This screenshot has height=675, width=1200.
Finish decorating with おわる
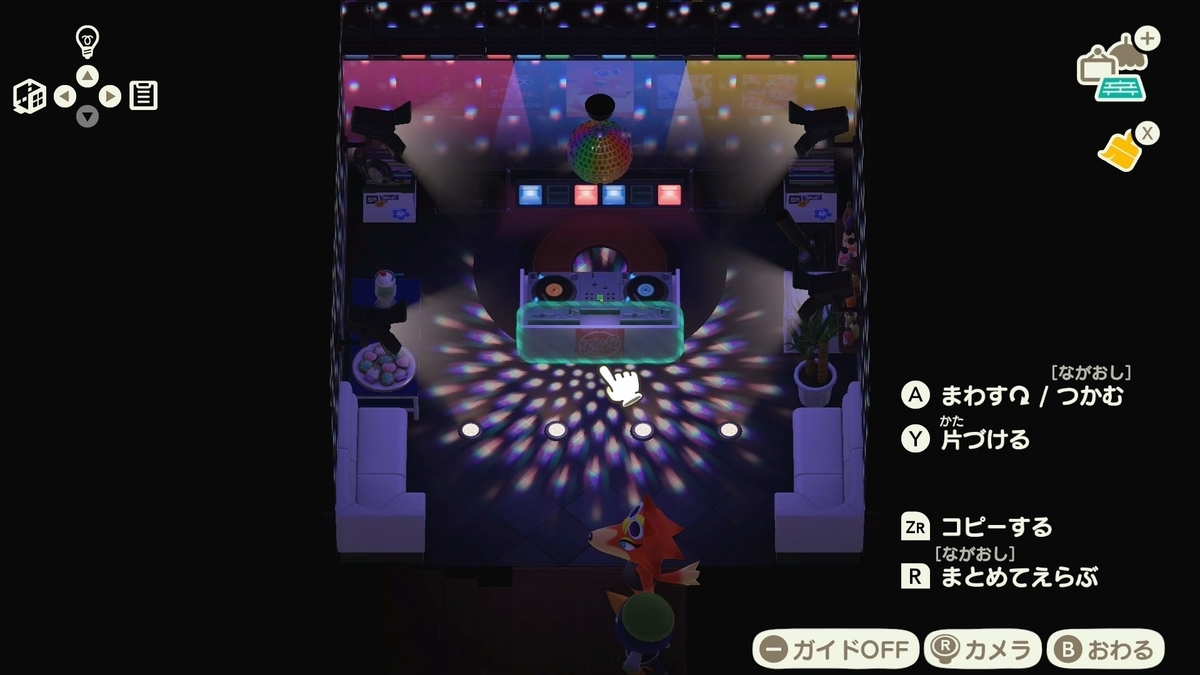tap(1106, 650)
